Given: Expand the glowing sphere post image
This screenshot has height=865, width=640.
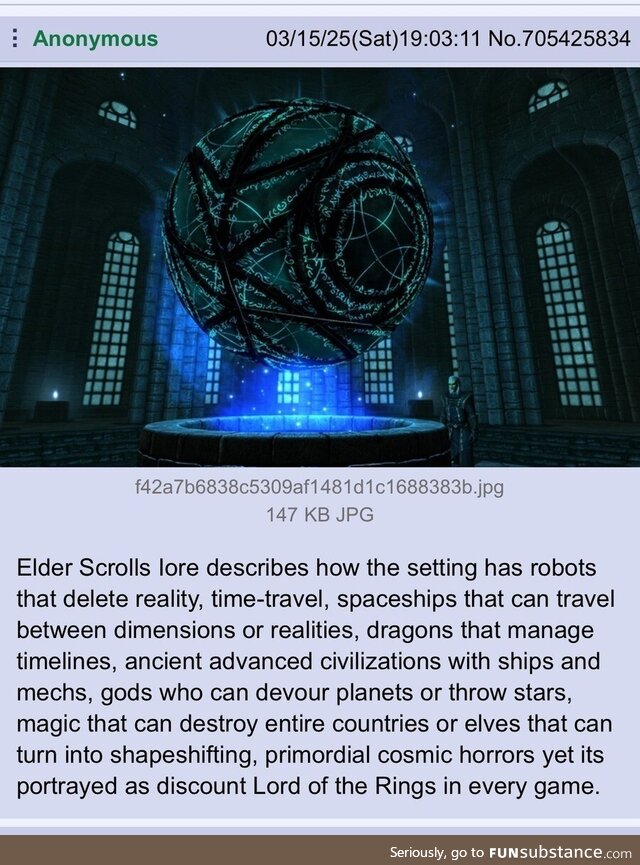Looking at the screenshot, I should tap(320, 265).
